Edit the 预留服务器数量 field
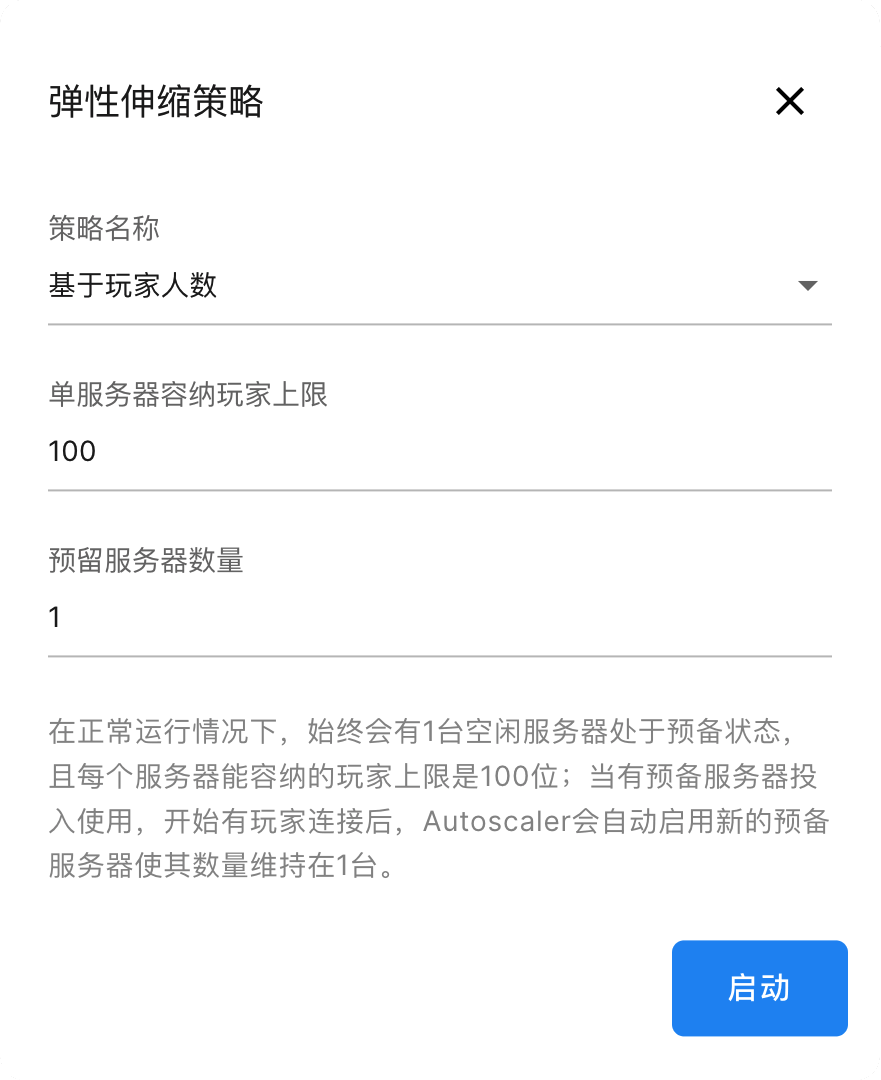The image size is (881, 1080). 439,618
